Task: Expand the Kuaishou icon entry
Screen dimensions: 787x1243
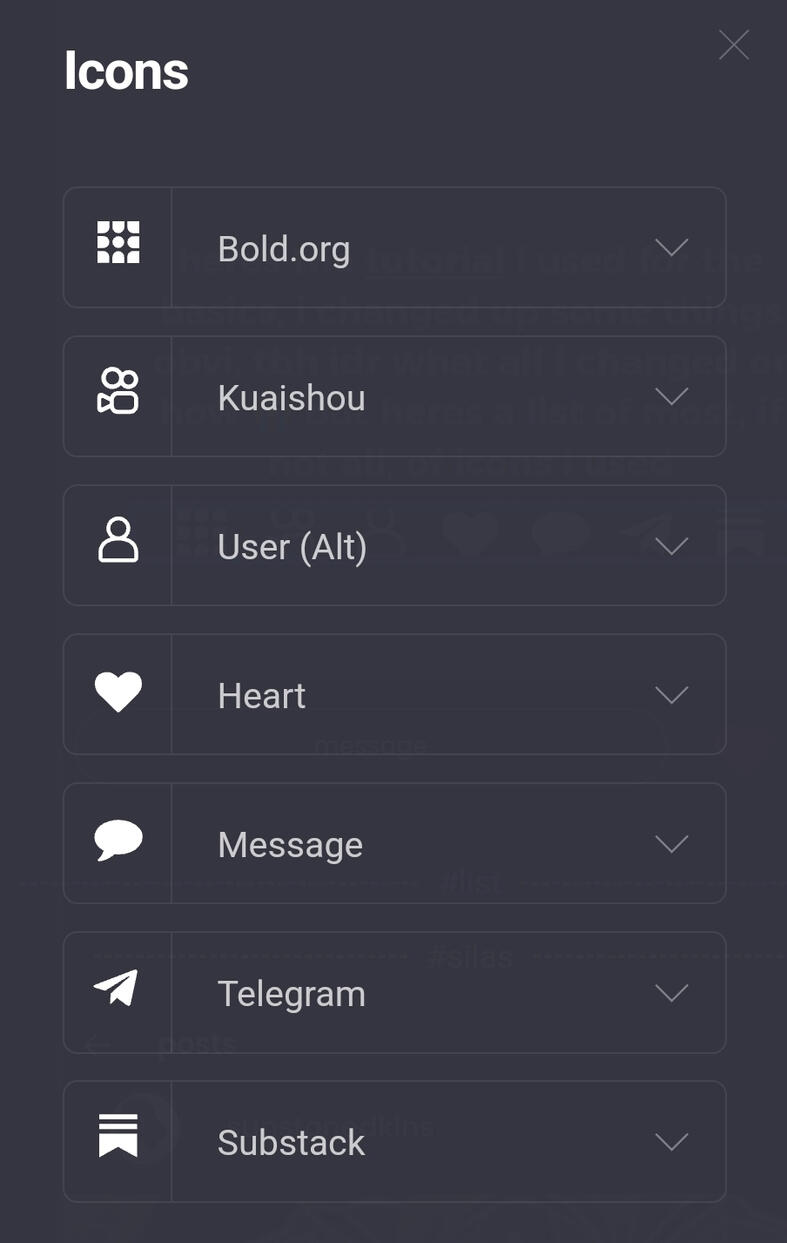Action: (671, 397)
